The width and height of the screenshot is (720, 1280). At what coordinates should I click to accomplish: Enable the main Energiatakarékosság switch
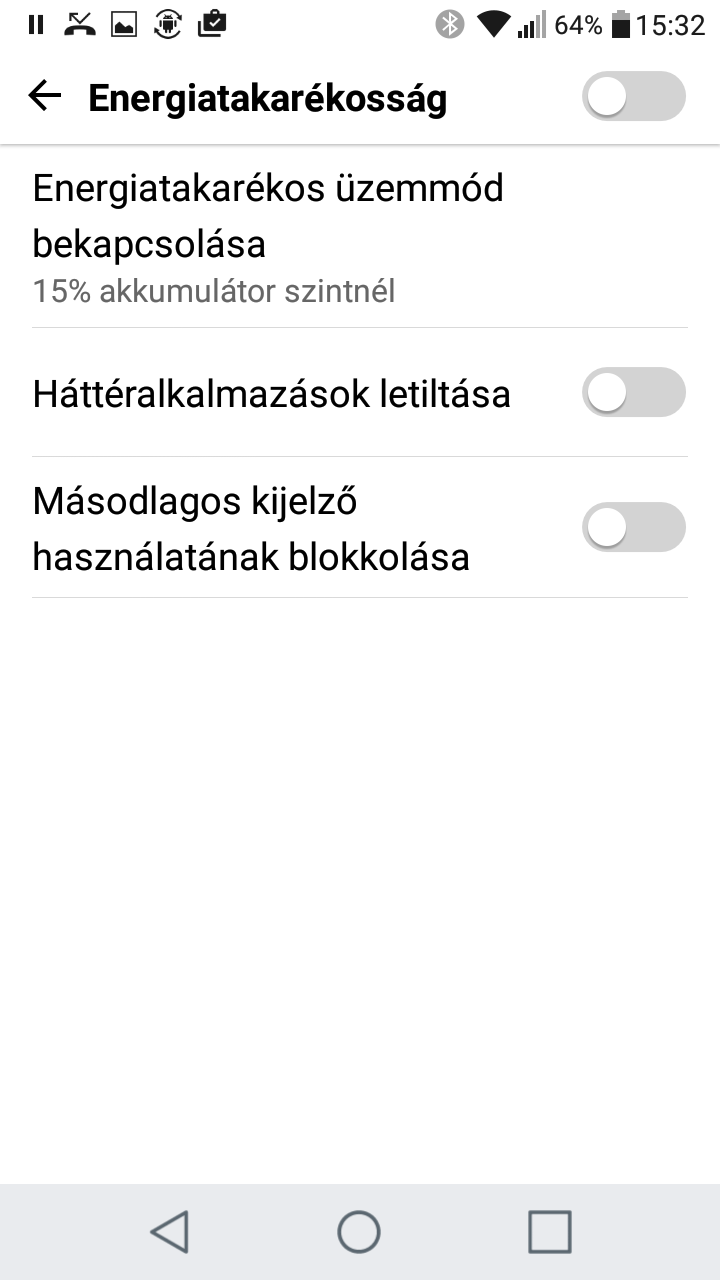point(634,97)
